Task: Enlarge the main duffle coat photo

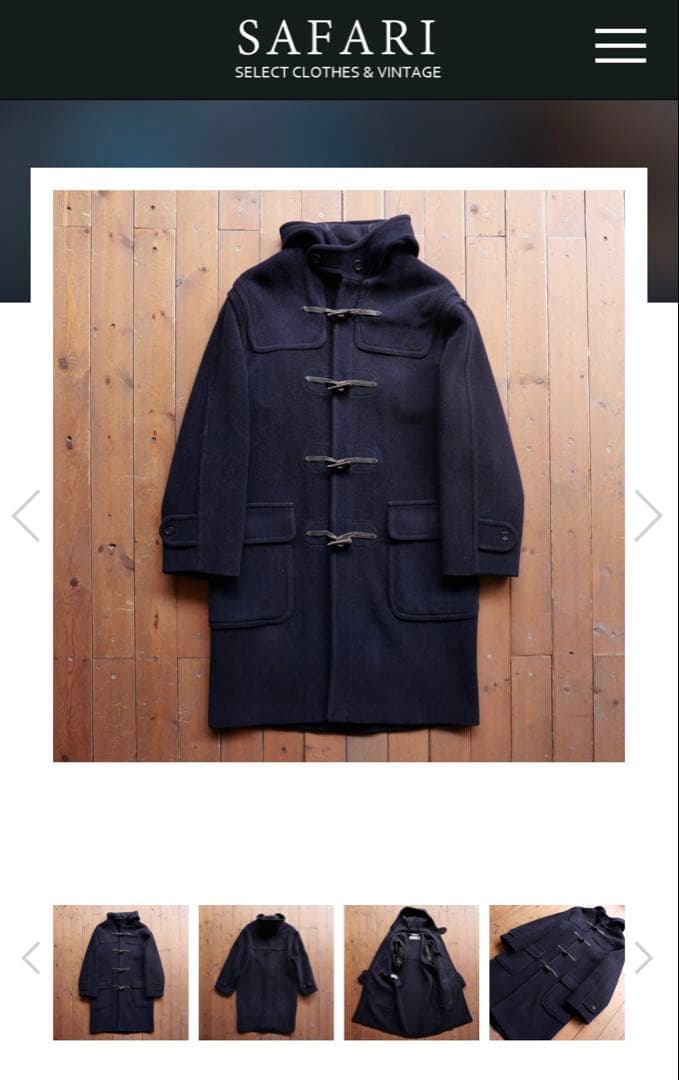Action: 339,476
